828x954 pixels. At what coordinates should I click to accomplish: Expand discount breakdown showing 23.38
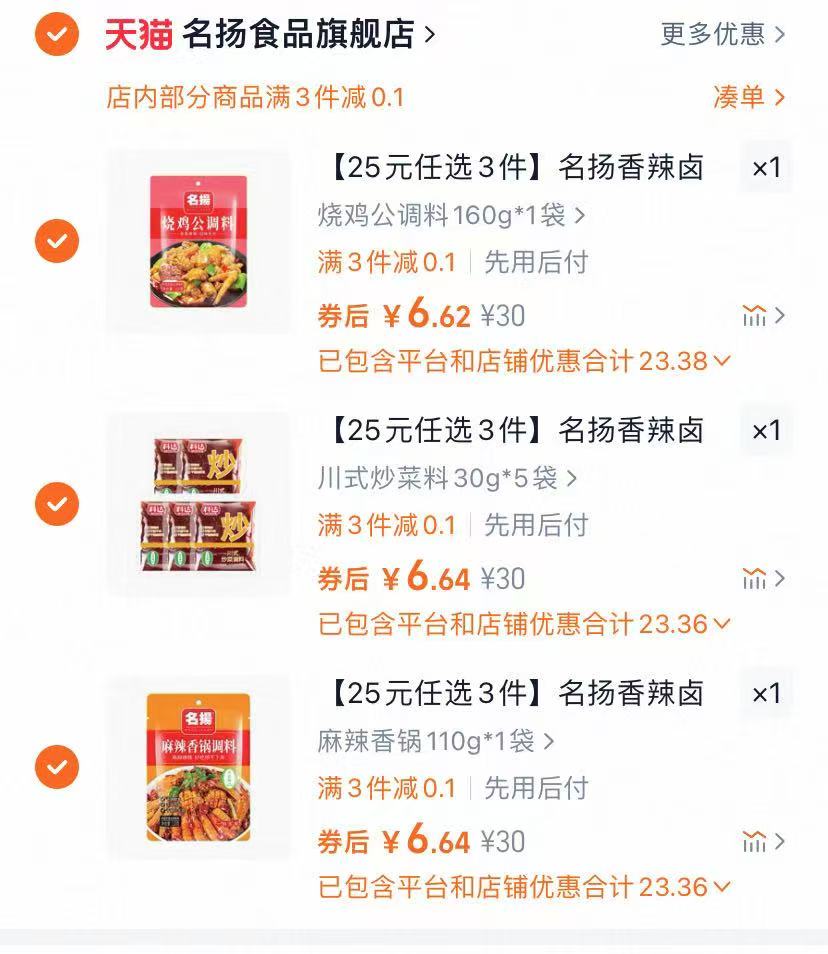tap(520, 363)
